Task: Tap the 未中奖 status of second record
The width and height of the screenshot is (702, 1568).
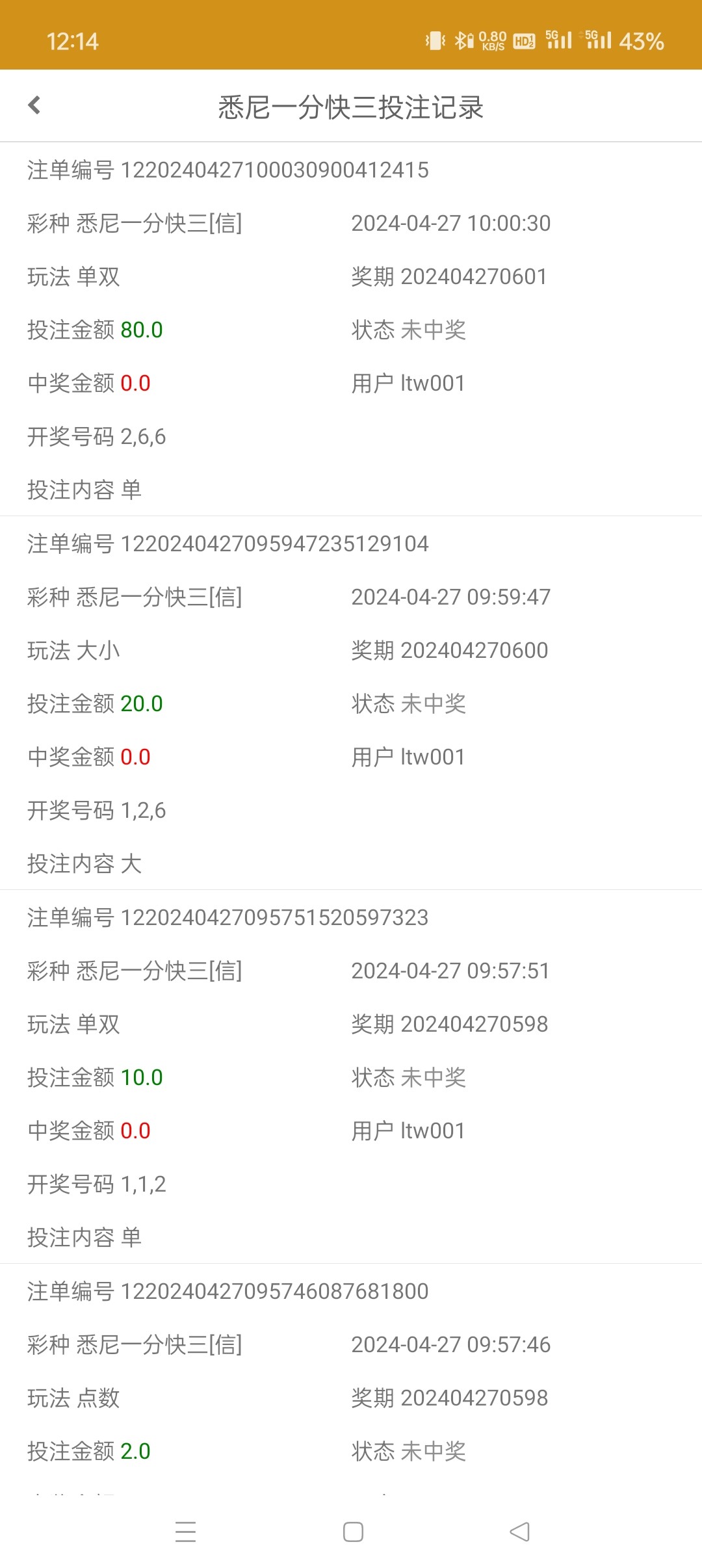Action: click(434, 703)
